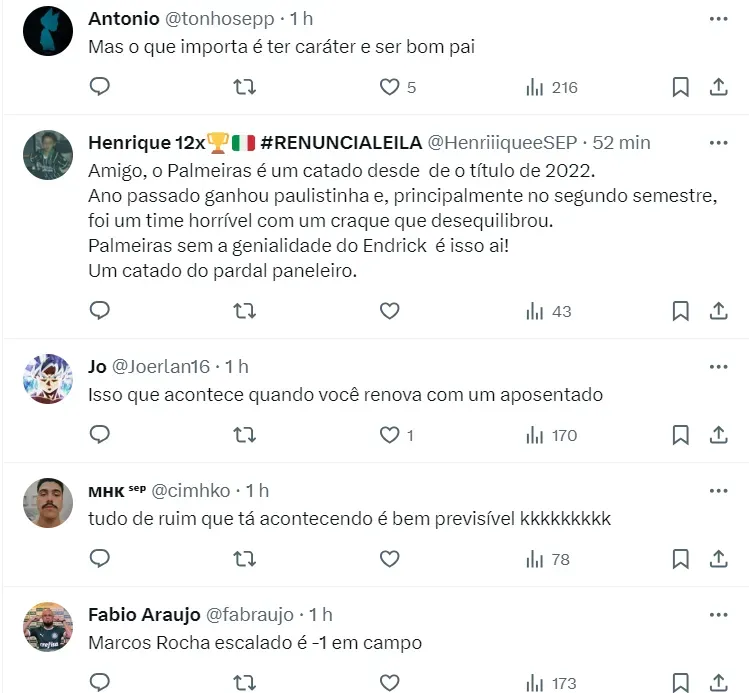Screen dimensions: 749x693
Task: Open Fabio Araujo's profile avatar
Action: point(48,627)
